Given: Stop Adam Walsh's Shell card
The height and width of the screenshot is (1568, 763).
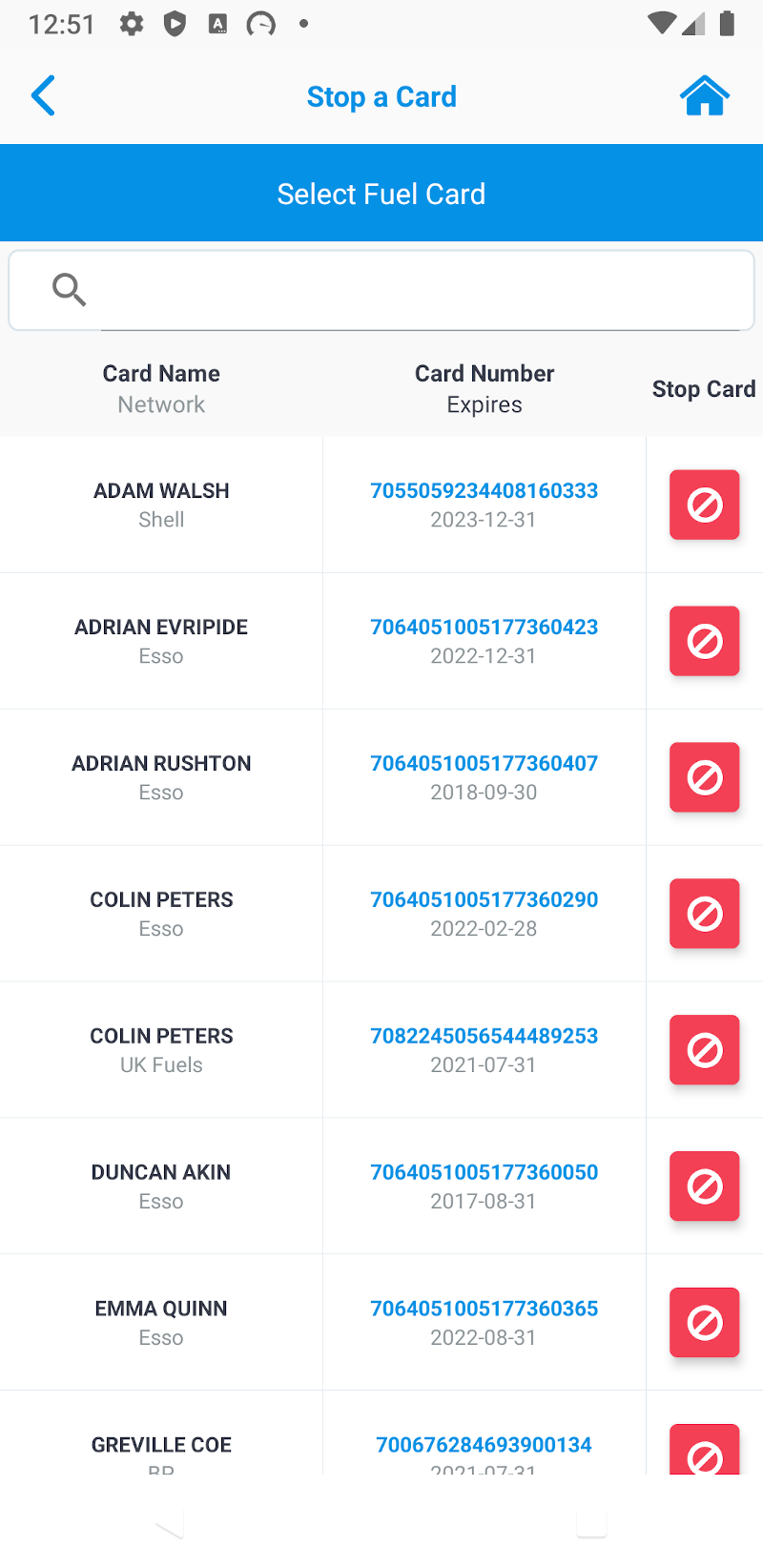Looking at the screenshot, I should pyautogui.click(x=705, y=505).
